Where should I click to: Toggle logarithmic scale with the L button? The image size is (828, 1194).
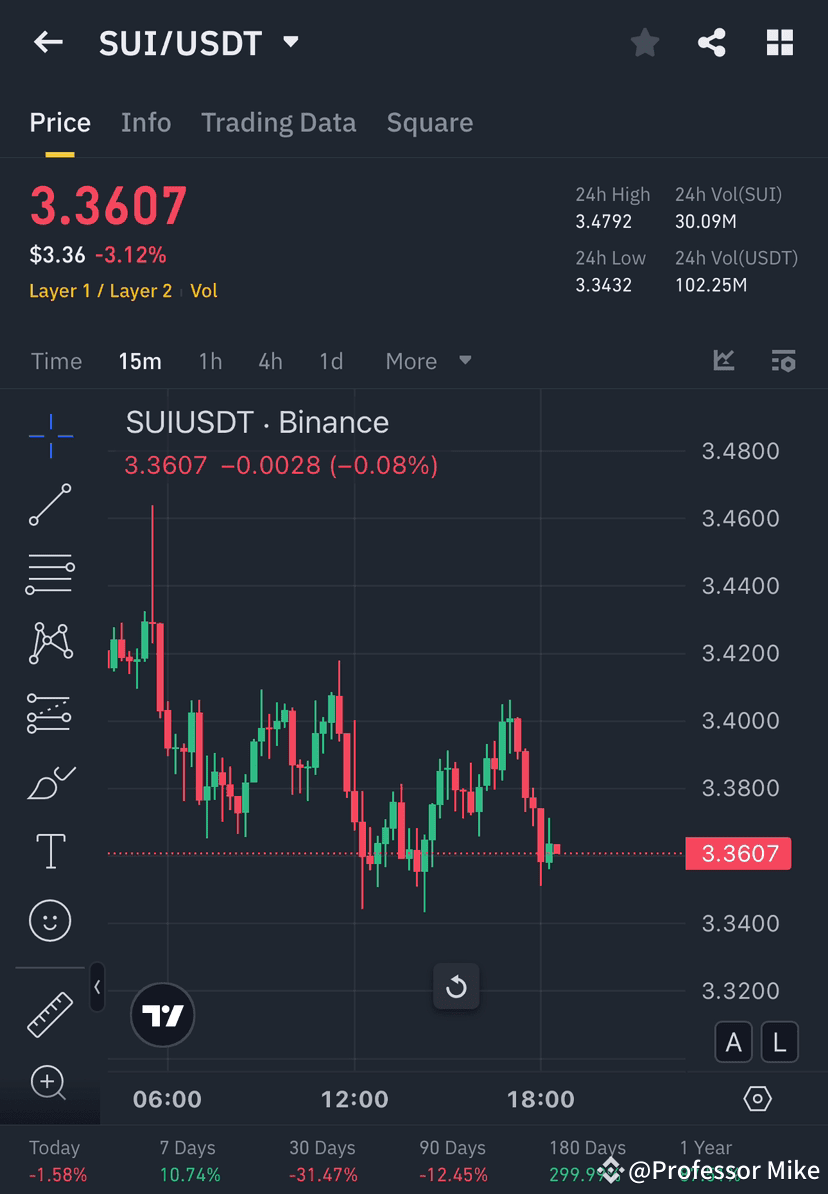[778, 1042]
